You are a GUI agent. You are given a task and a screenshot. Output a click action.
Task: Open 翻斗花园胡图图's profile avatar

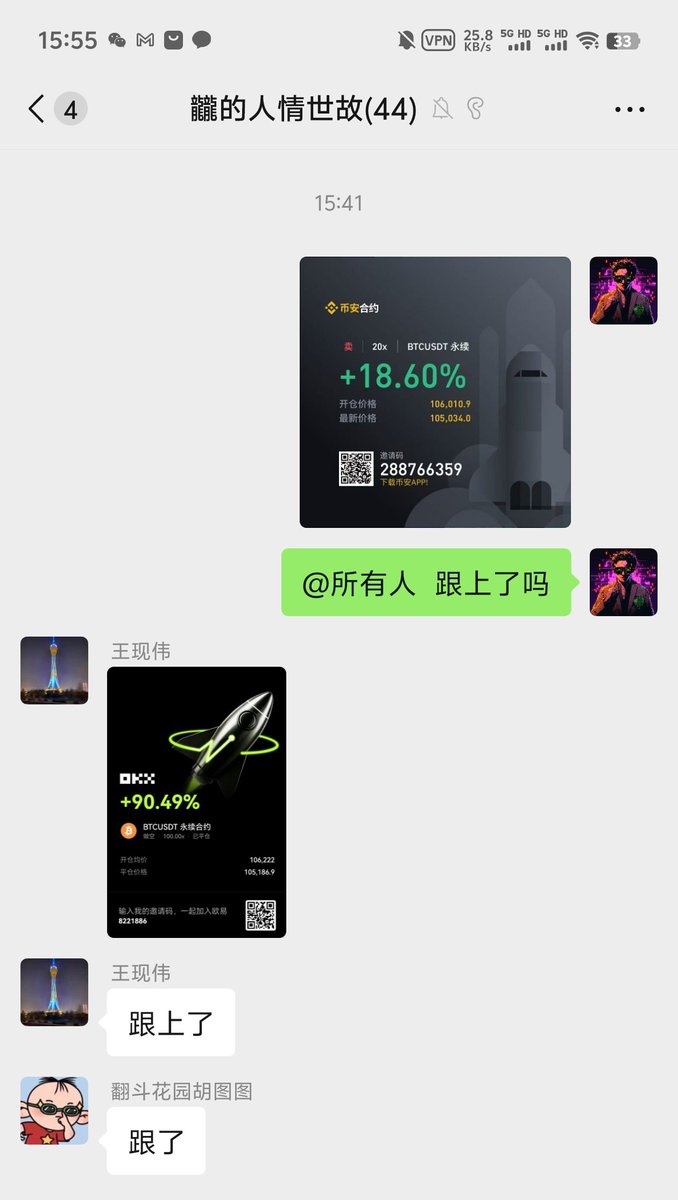(54, 1110)
